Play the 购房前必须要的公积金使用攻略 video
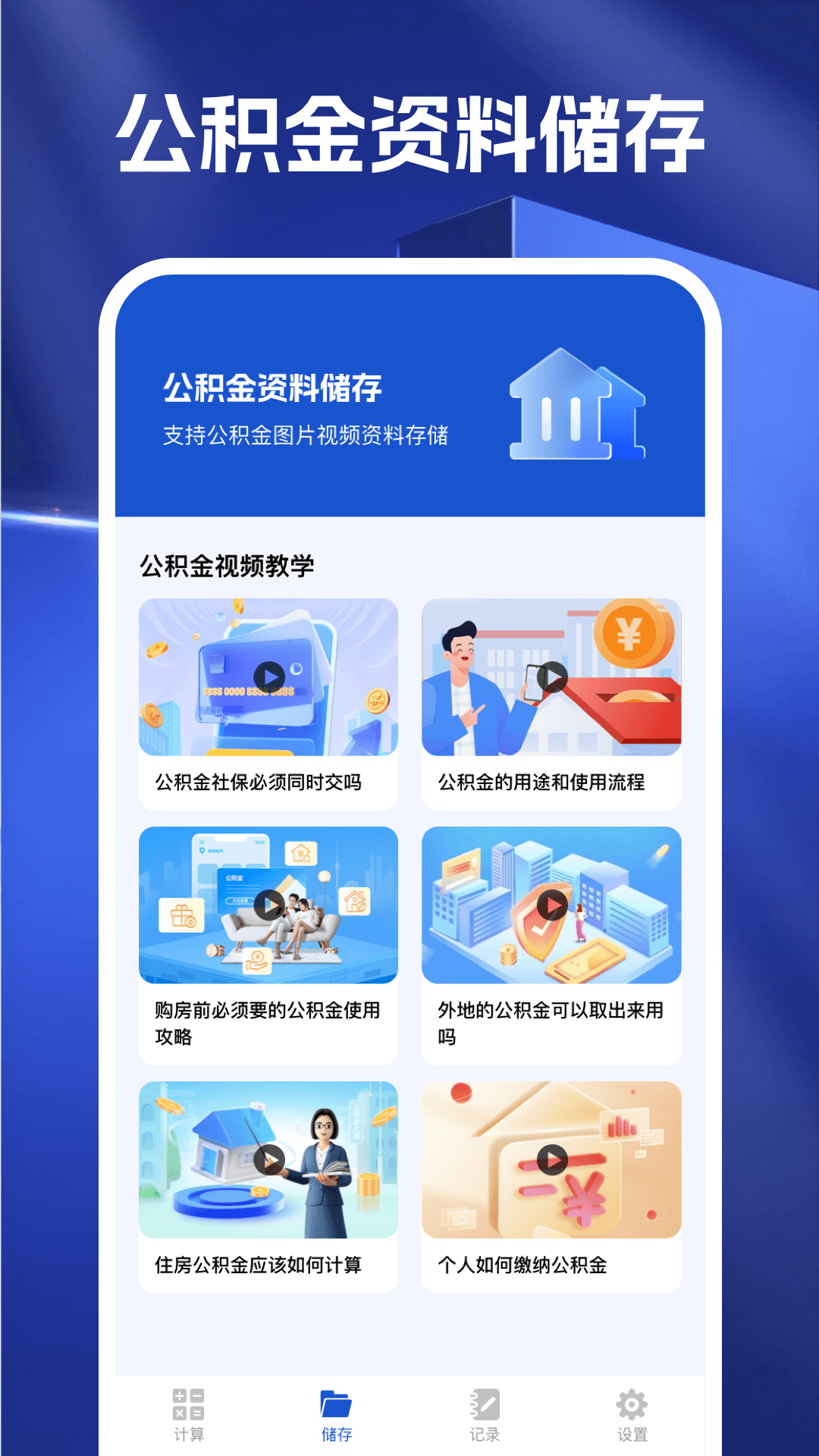 pos(270,904)
